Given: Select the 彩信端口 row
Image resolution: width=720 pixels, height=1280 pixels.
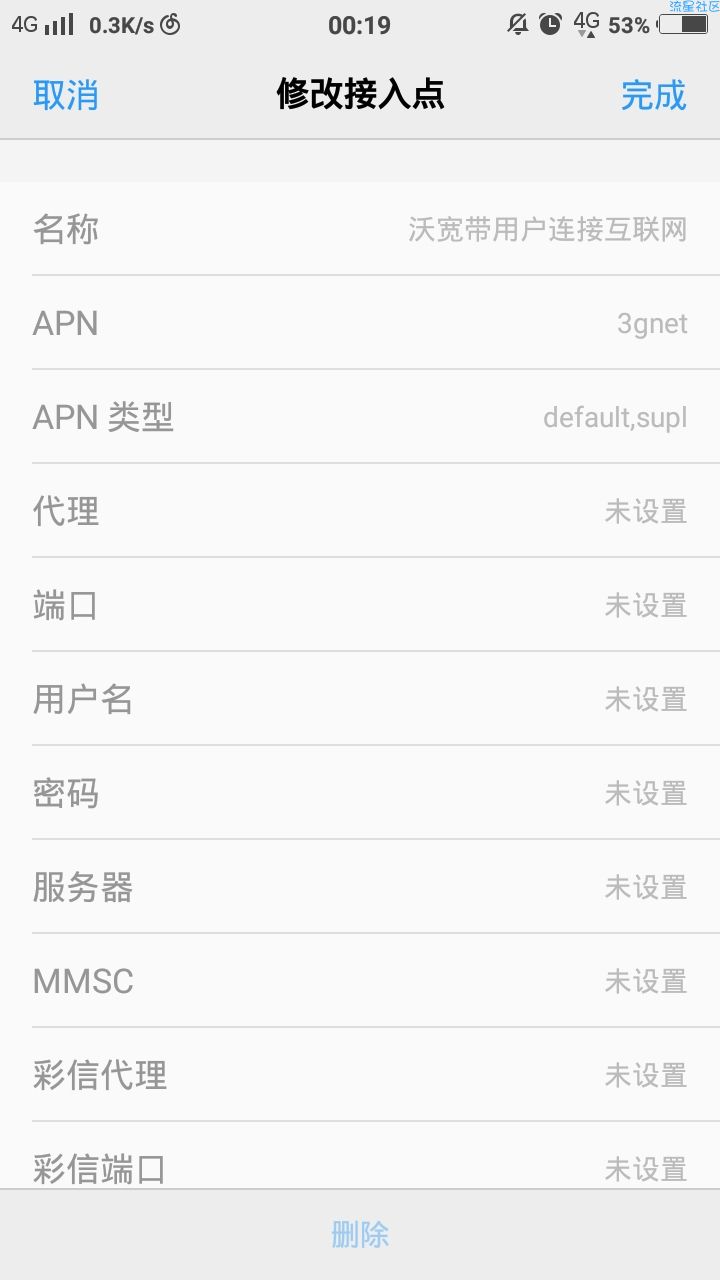Looking at the screenshot, I should 360,1156.
